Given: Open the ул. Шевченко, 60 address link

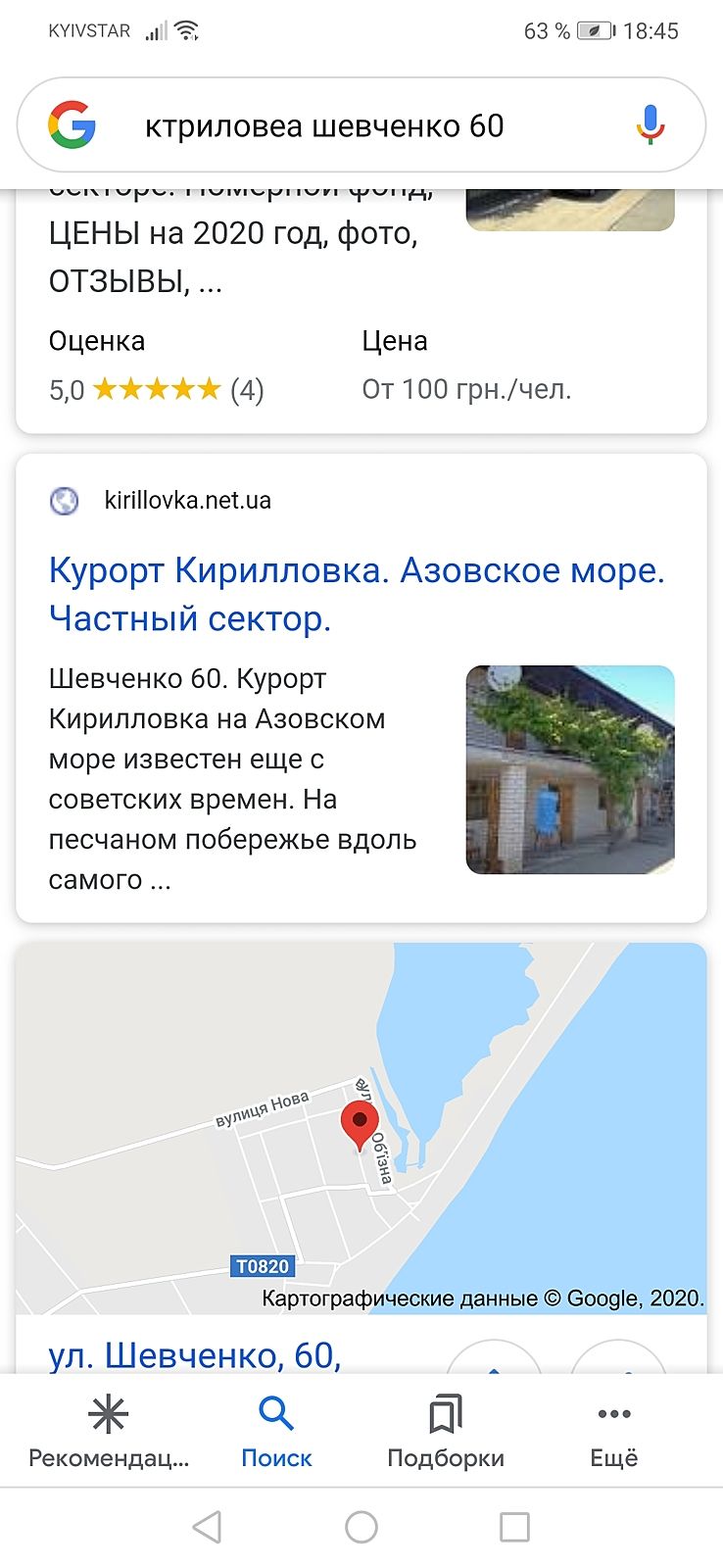Looking at the screenshot, I should (195, 1354).
